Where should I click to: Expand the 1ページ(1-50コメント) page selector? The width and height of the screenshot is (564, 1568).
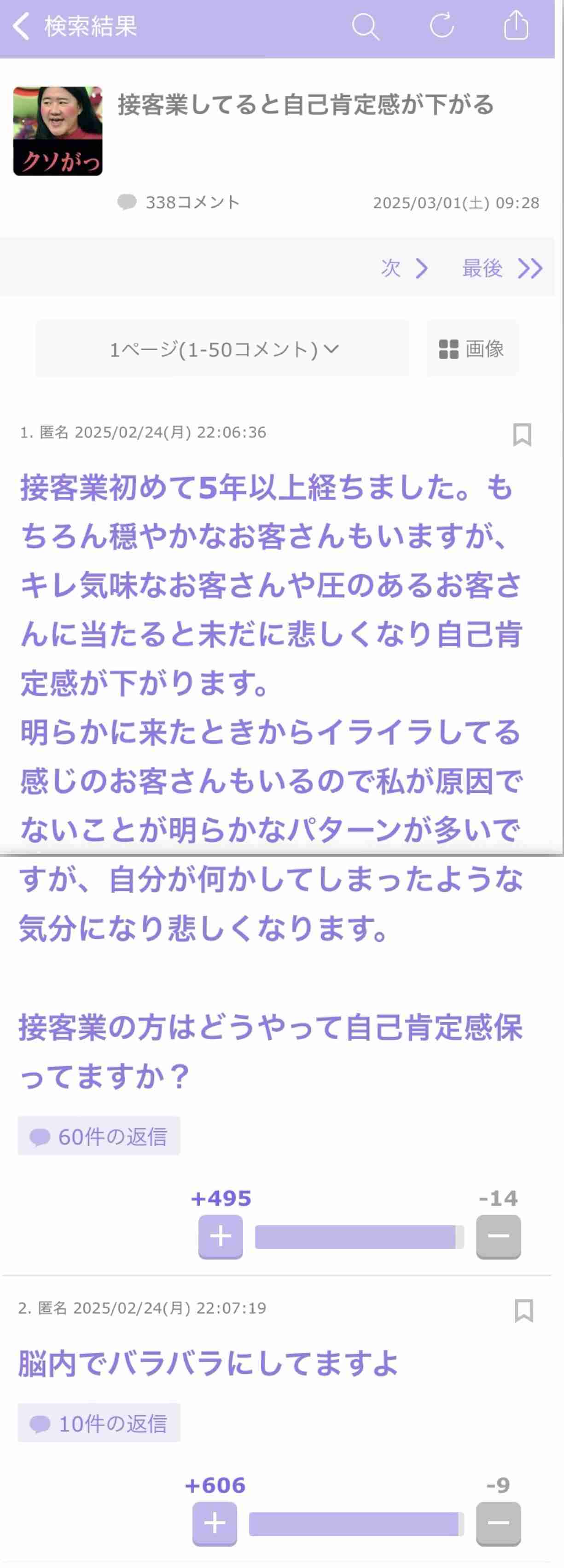click(223, 349)
